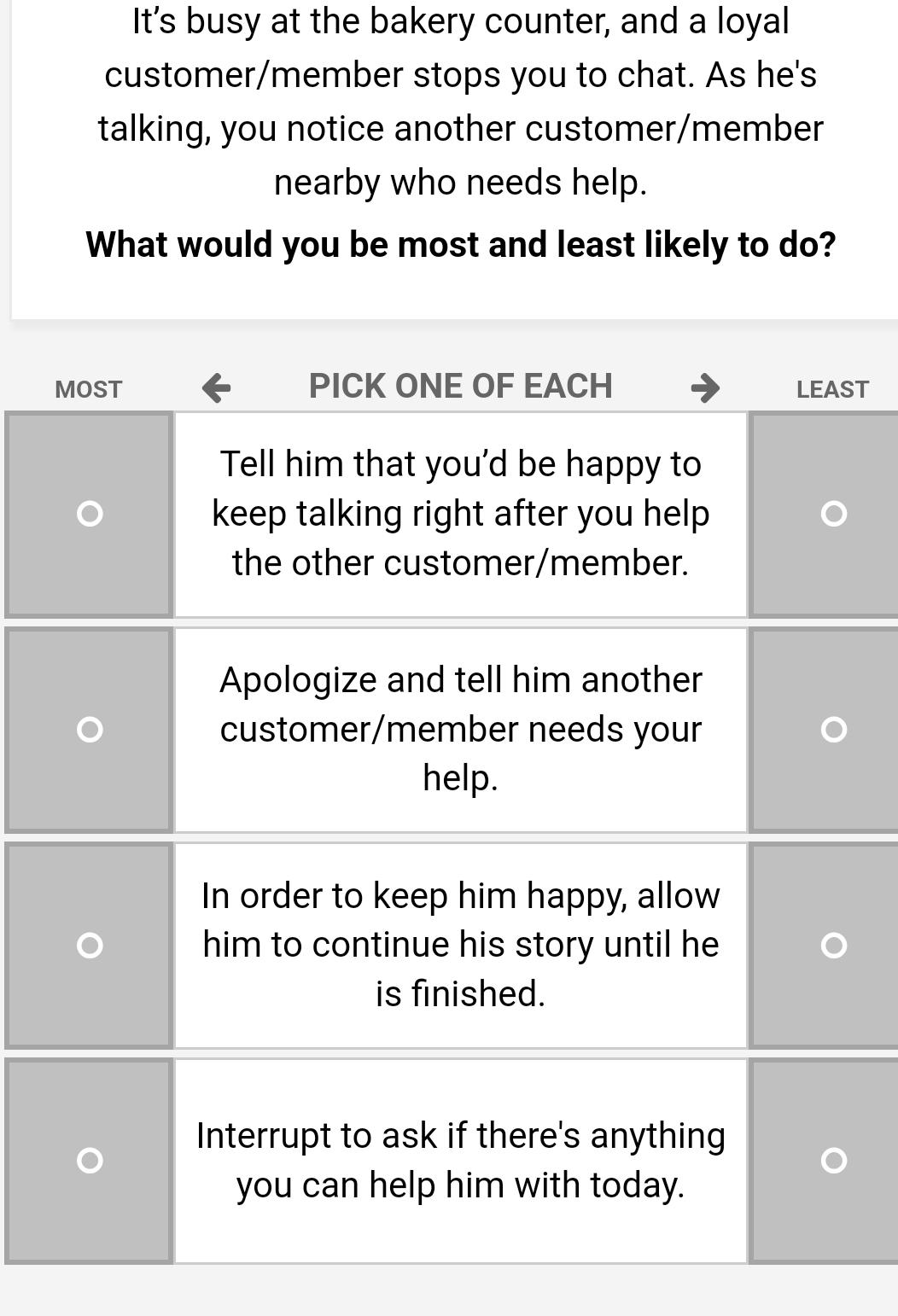Select the 'keep him happy' answer card
The width and height of the screenshot is (898, 1316).
(461, 944)
